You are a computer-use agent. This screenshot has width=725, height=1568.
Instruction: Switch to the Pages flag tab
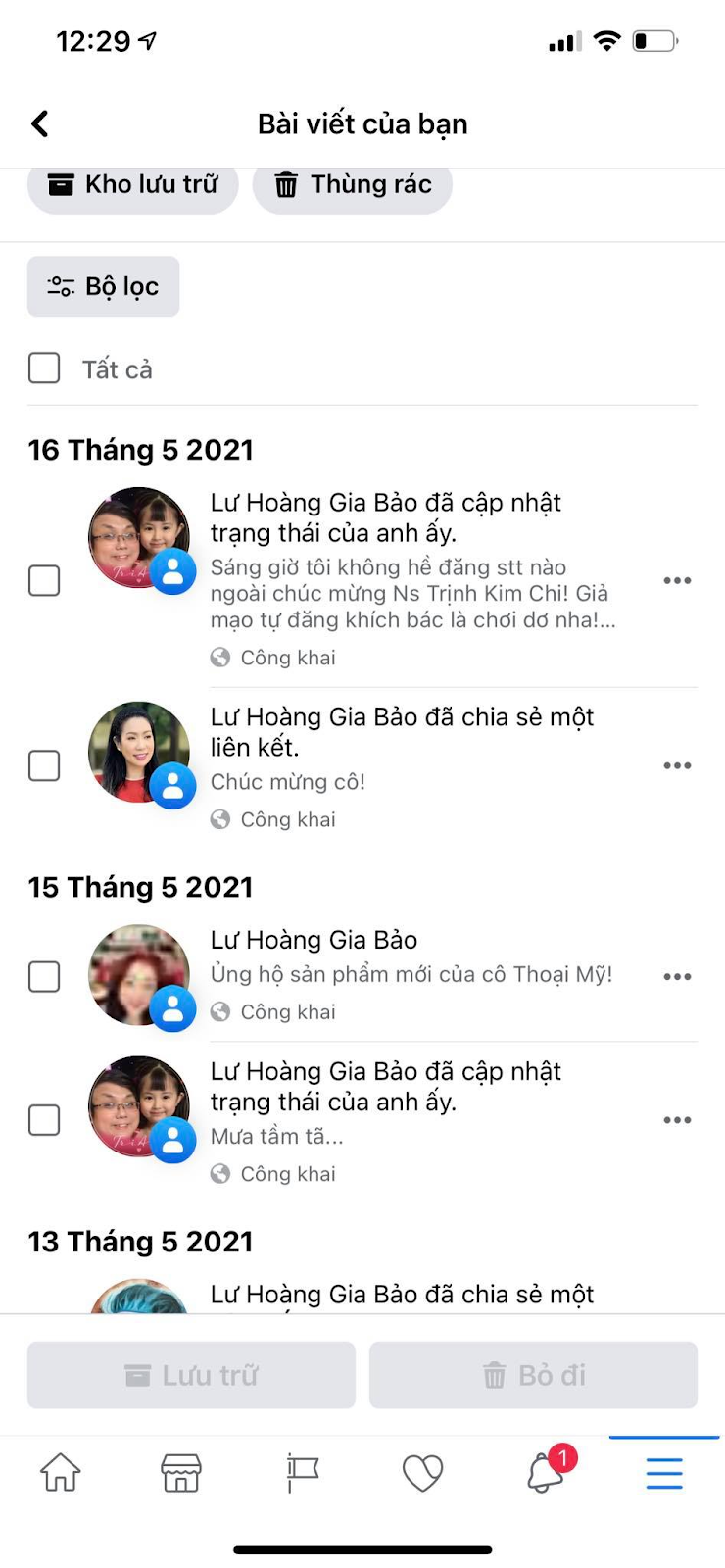(x=302, y=1472)
